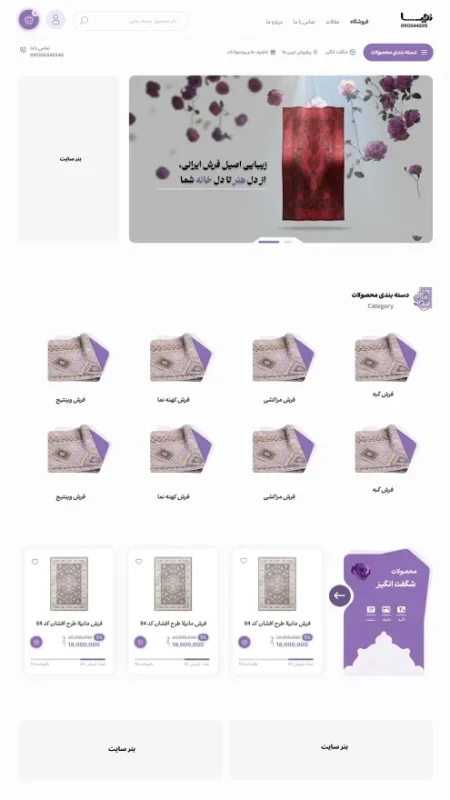Open the hero banner with the red Persian carpet

click(281, 159)
